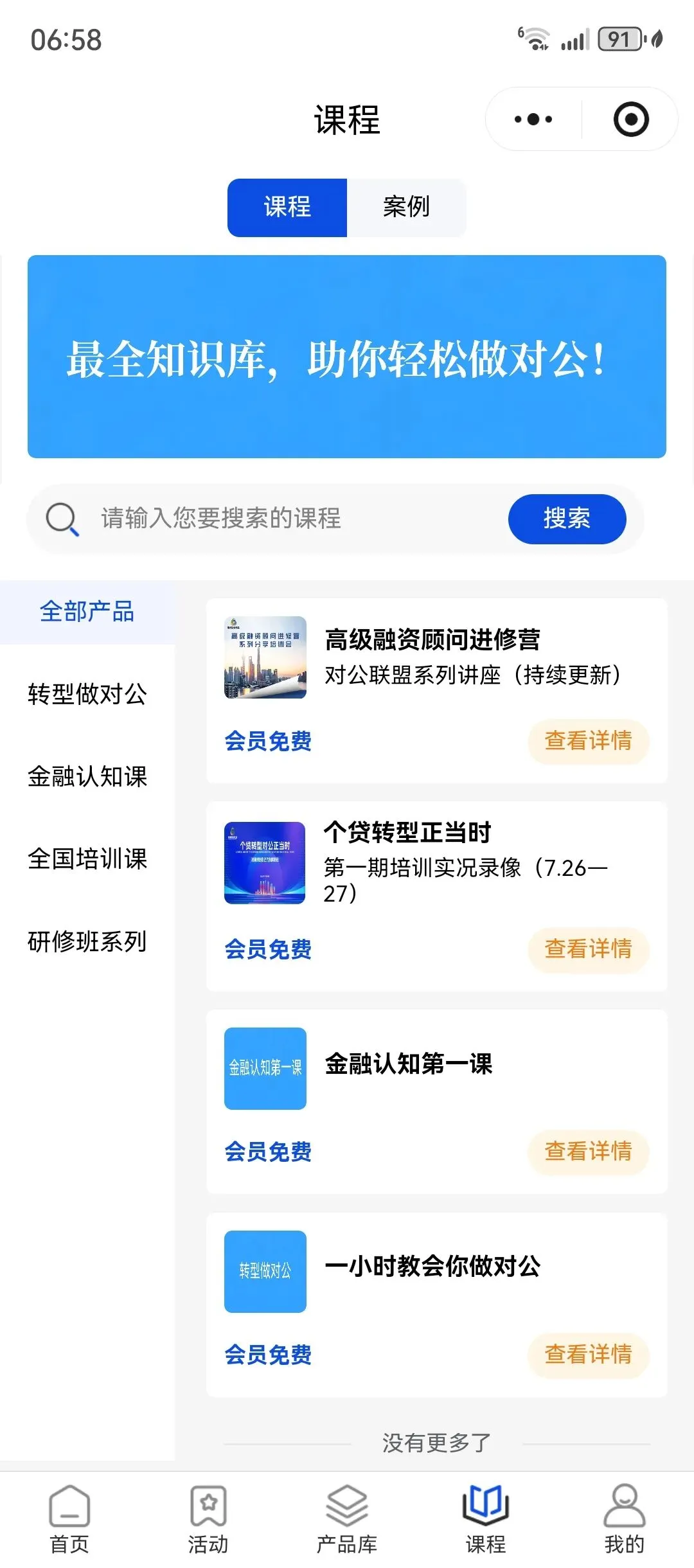The width and height of the screenshot is (694, 1568).
Task: Tap the blue 搜索 button
Action: [x=567, y=519]
